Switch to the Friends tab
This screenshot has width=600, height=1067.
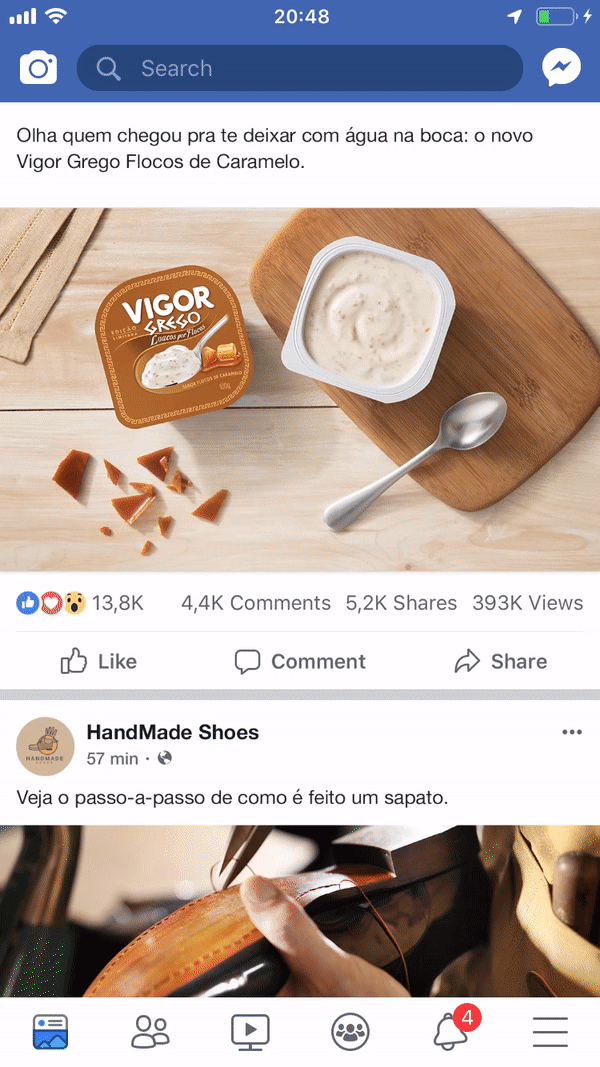coord(150,1031)
